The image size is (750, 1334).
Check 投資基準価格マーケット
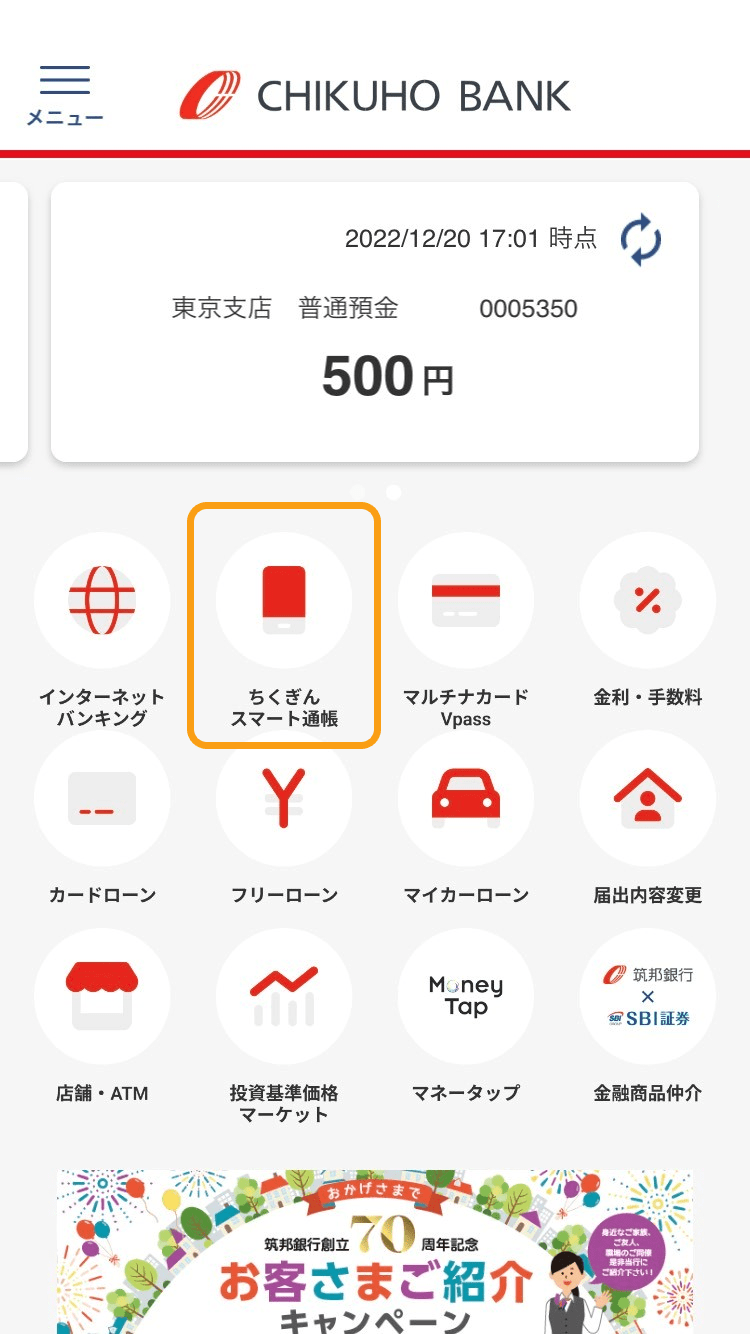[x=284, y=996]
